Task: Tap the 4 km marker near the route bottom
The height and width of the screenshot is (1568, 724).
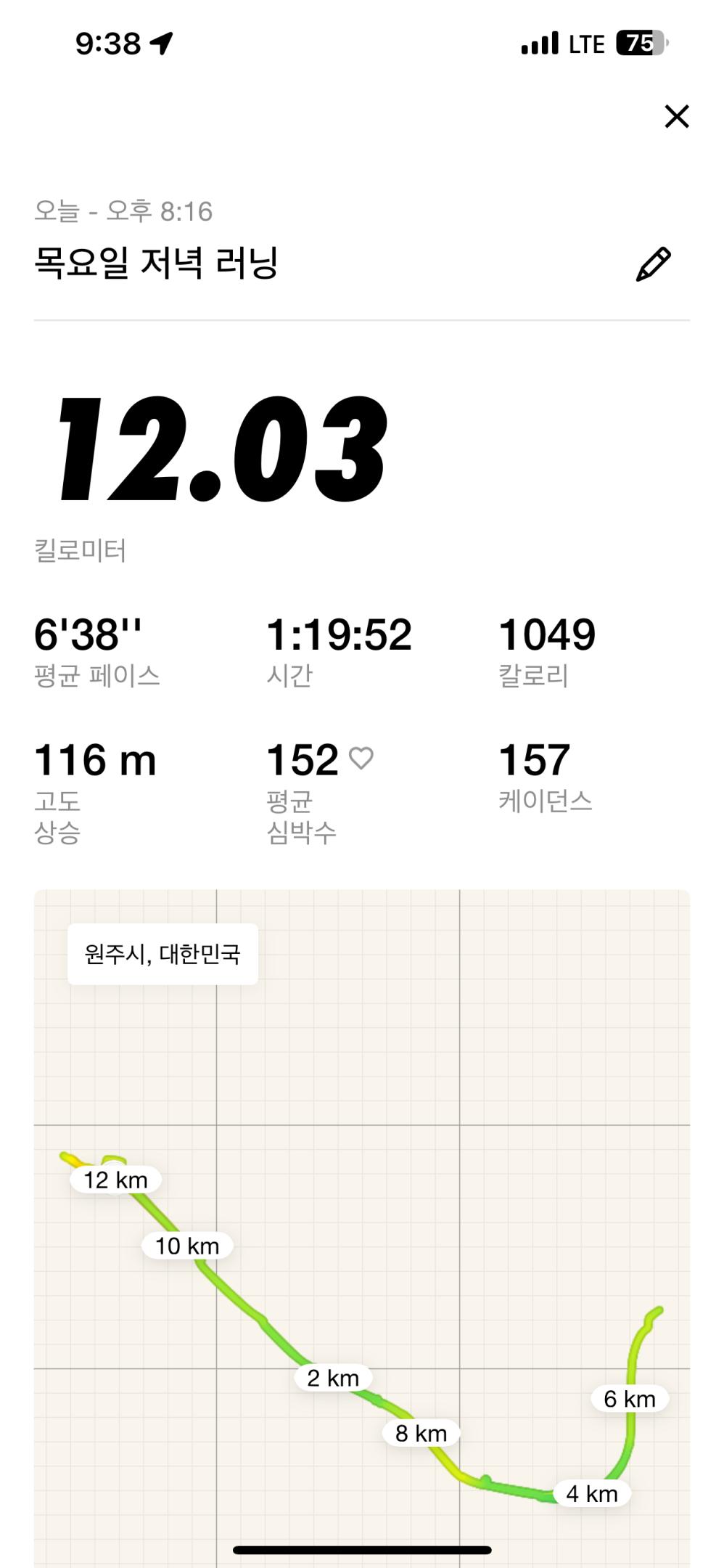Action: click(x=593, y=1493)
